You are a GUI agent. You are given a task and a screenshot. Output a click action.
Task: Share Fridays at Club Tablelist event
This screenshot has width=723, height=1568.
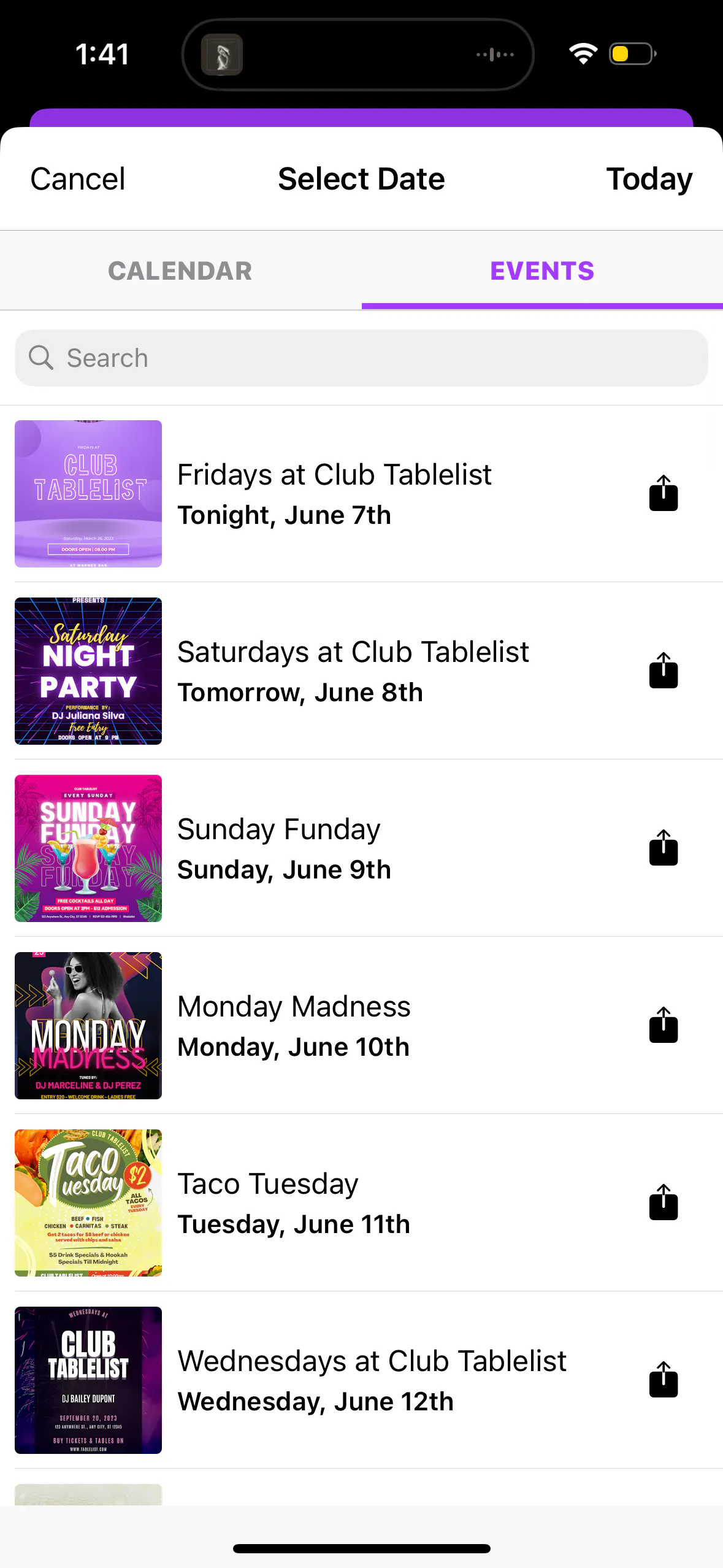663,493
